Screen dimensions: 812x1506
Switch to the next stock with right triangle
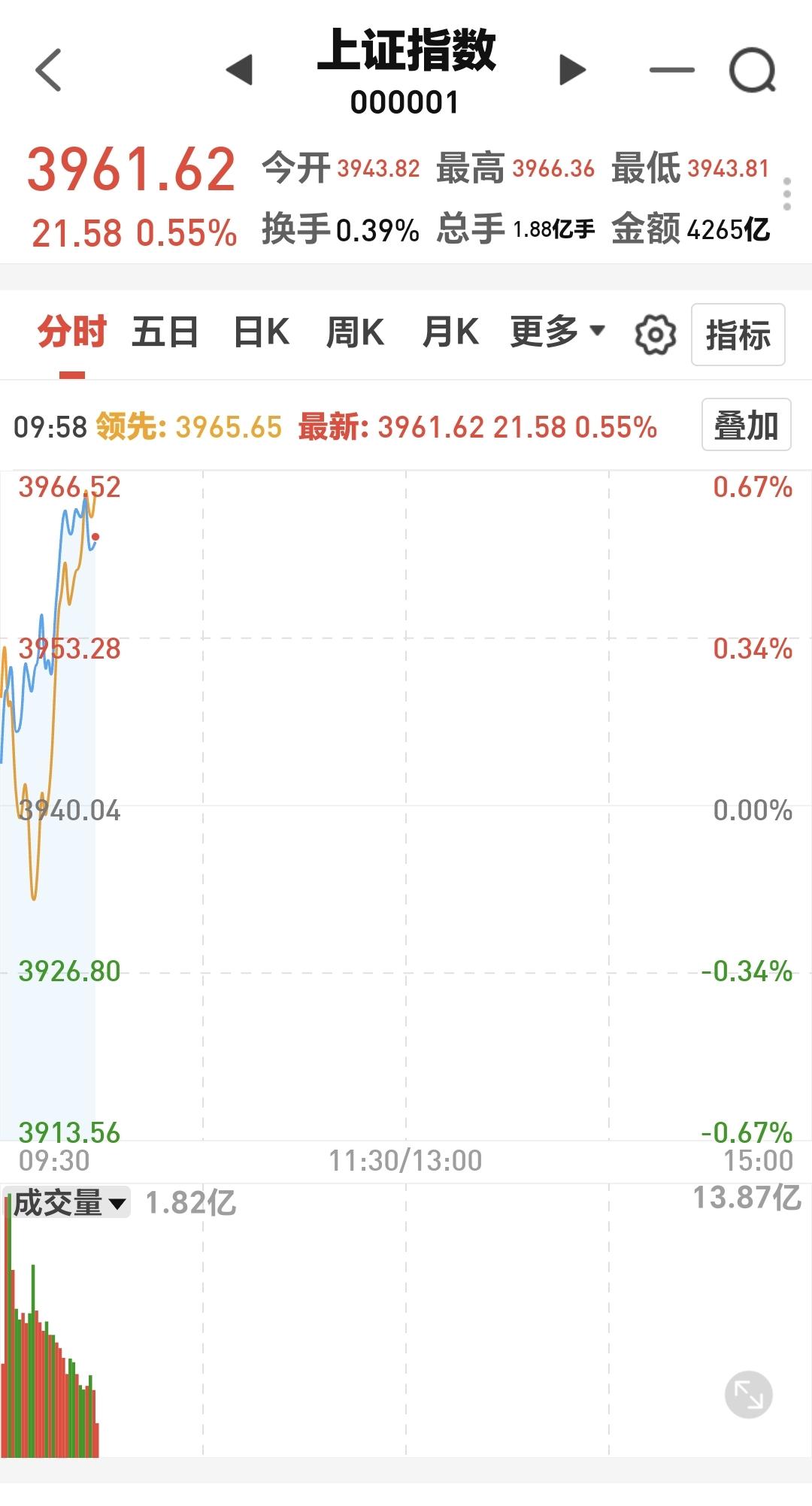tap(572, 70)
